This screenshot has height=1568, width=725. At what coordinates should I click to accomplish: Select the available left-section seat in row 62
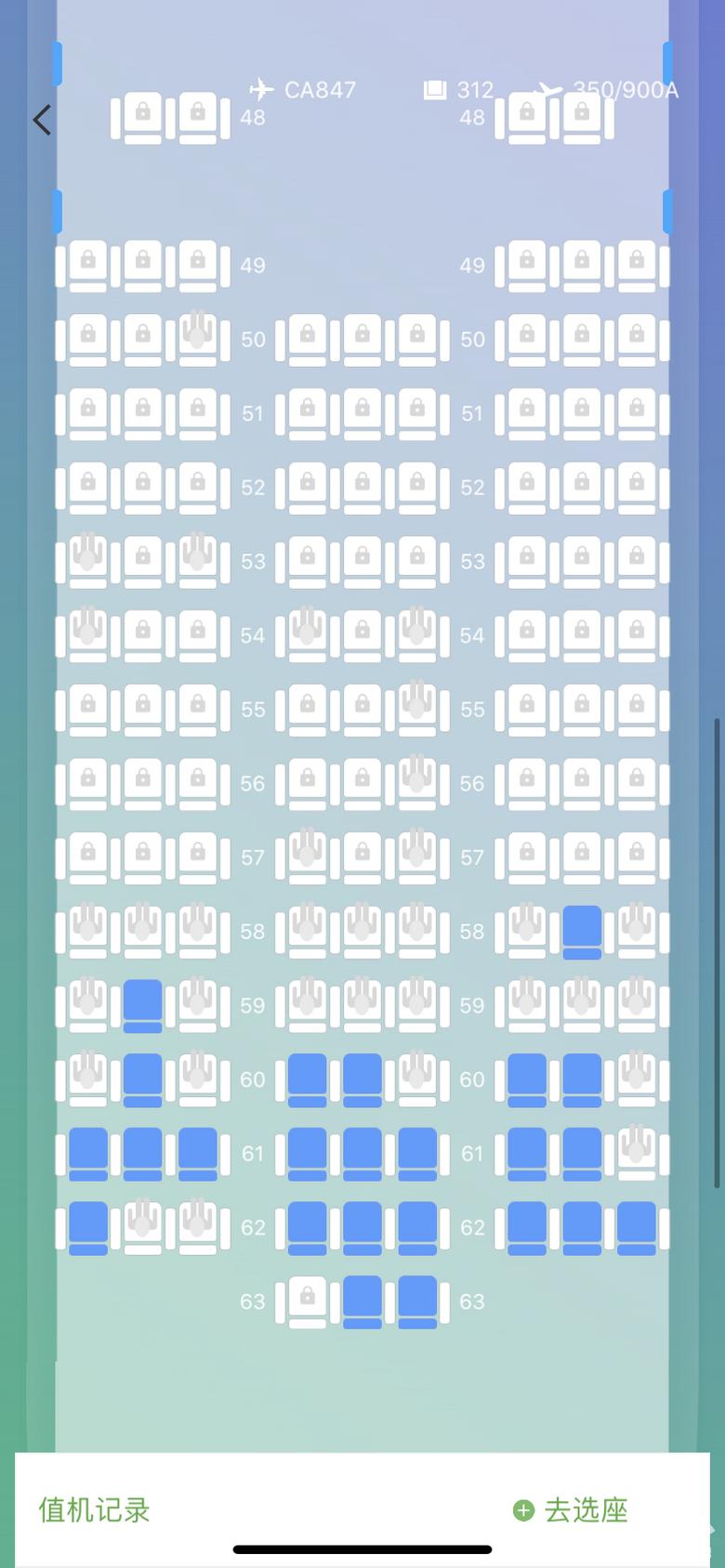pos(87,1227)
